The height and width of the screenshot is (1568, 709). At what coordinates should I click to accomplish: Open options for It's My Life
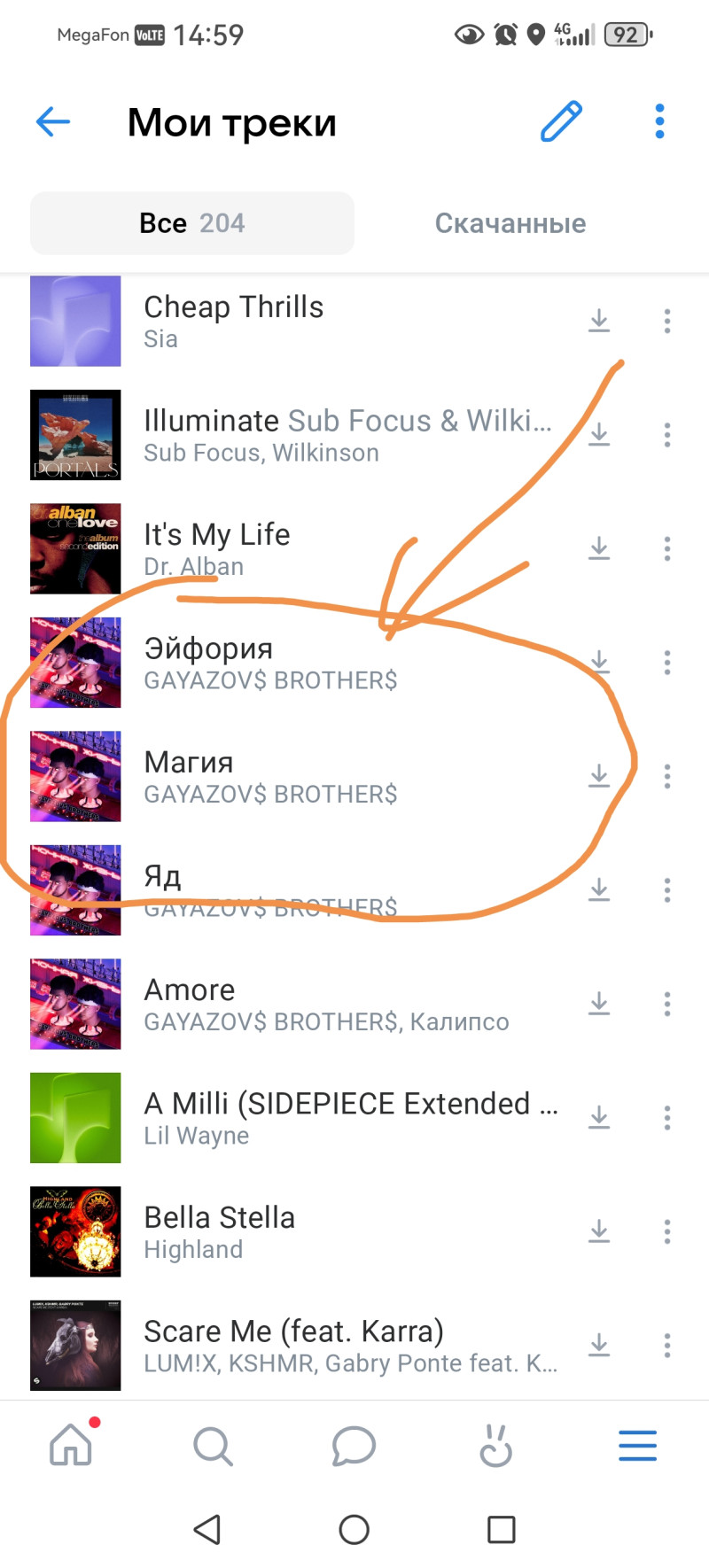point(667,548)
